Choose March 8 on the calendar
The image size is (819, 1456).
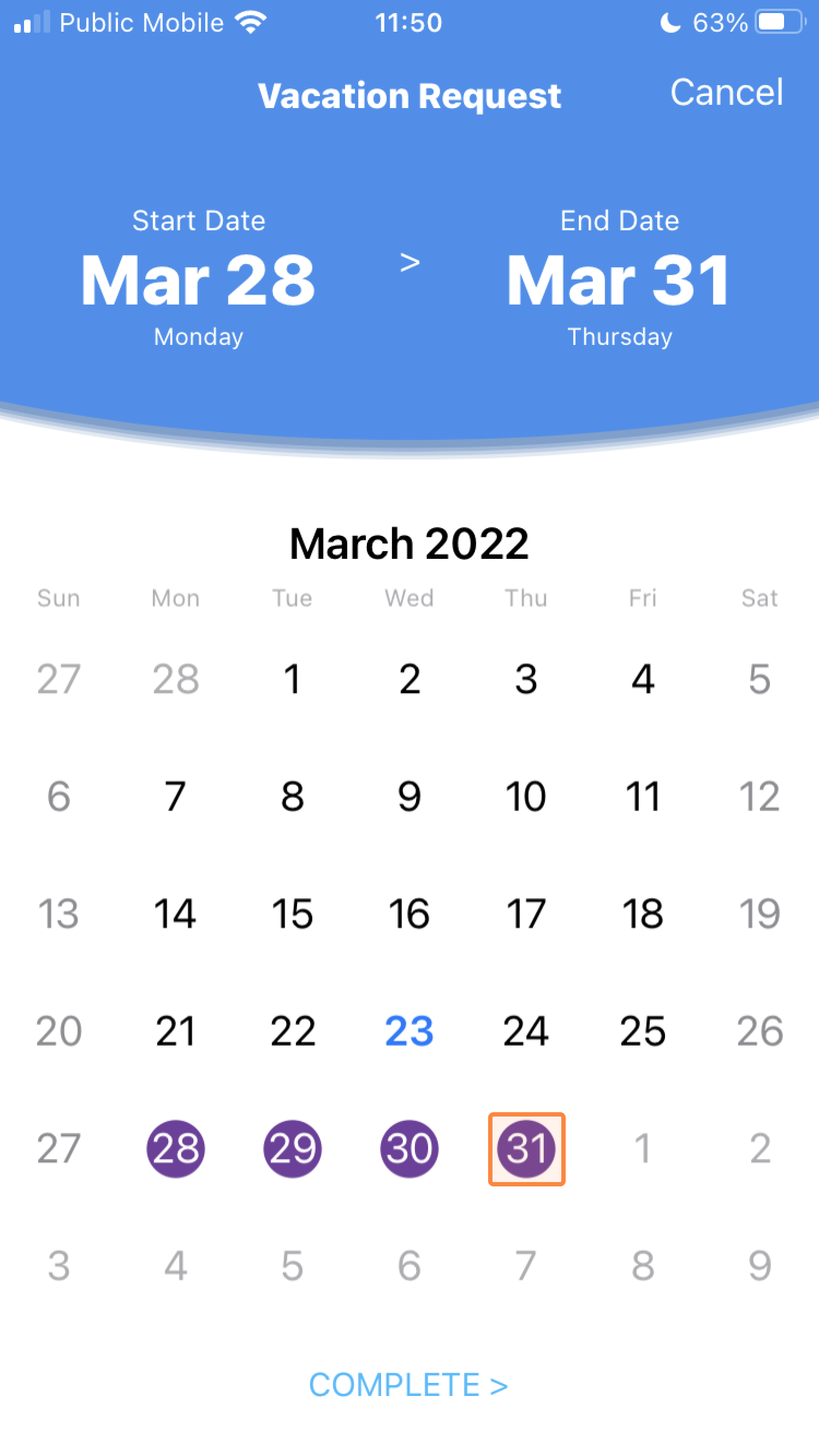click(293, 796)
